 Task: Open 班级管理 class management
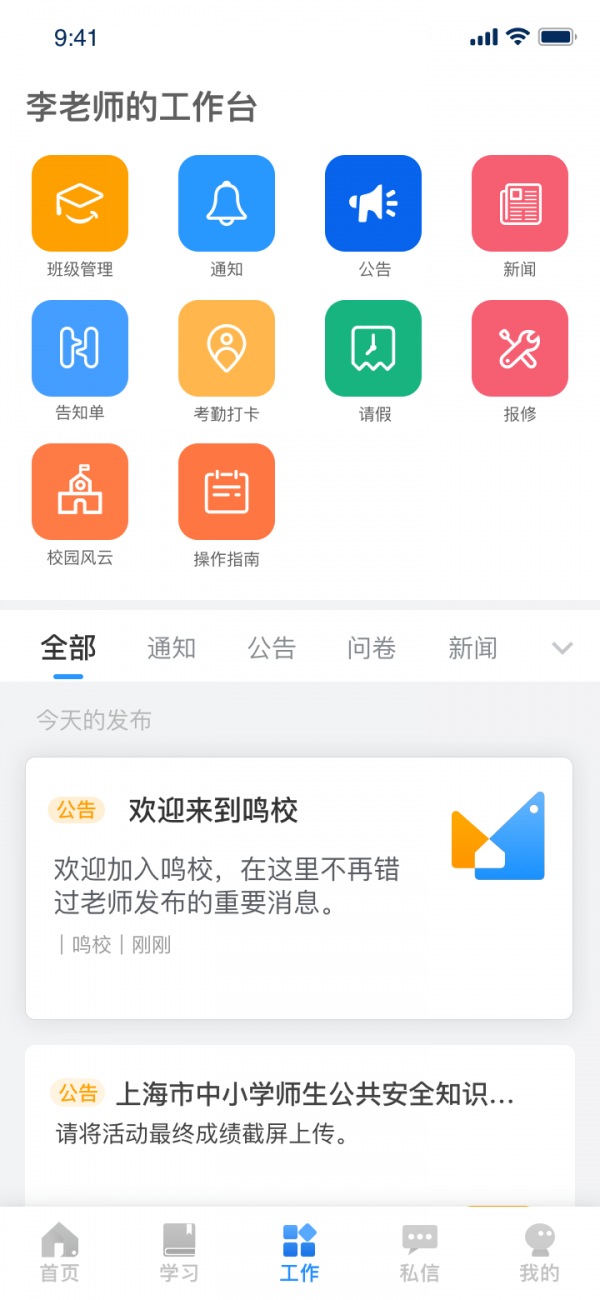coord(80,203)
